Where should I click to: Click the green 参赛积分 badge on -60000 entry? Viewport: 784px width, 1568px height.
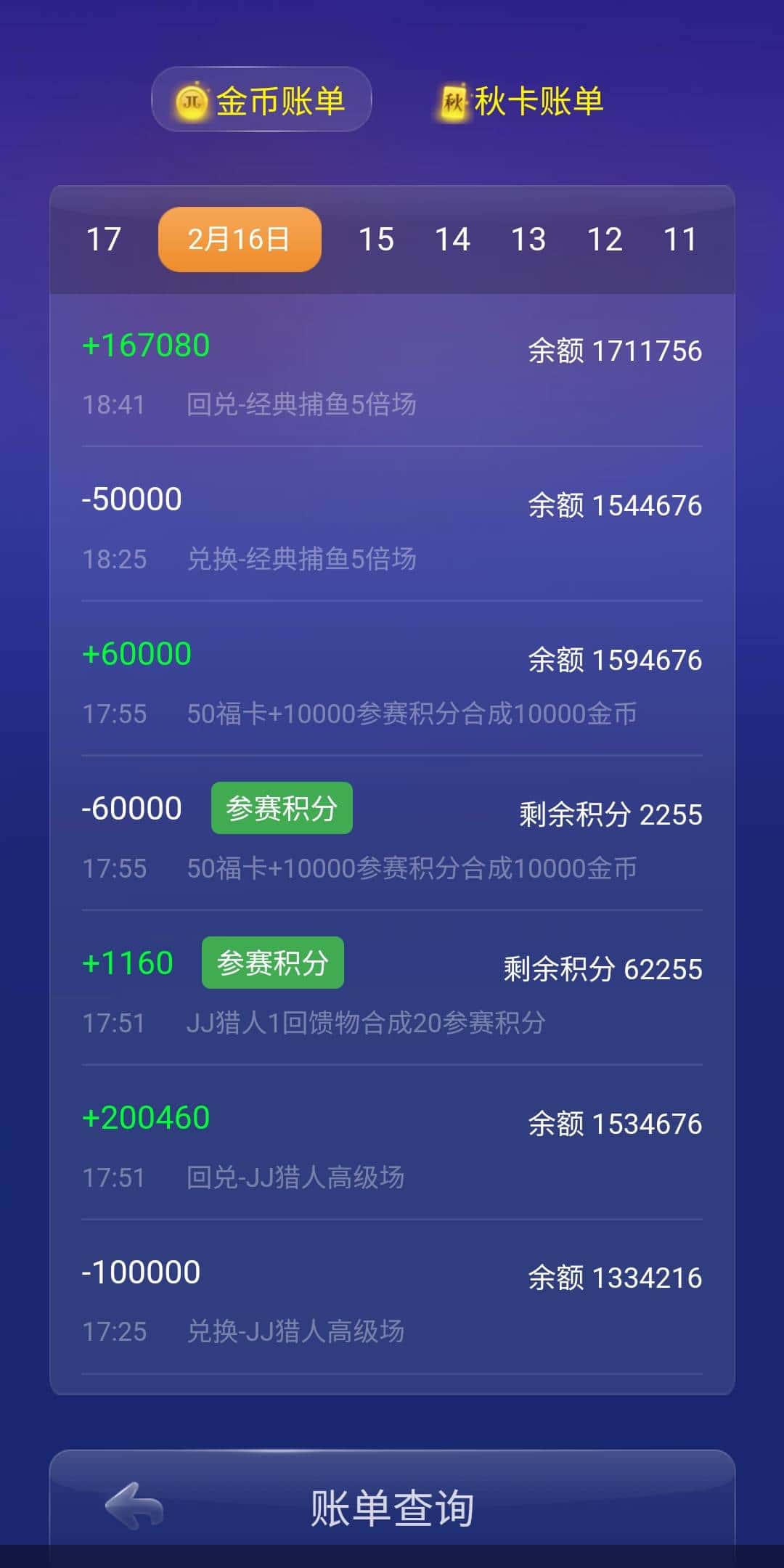[281, 807]
